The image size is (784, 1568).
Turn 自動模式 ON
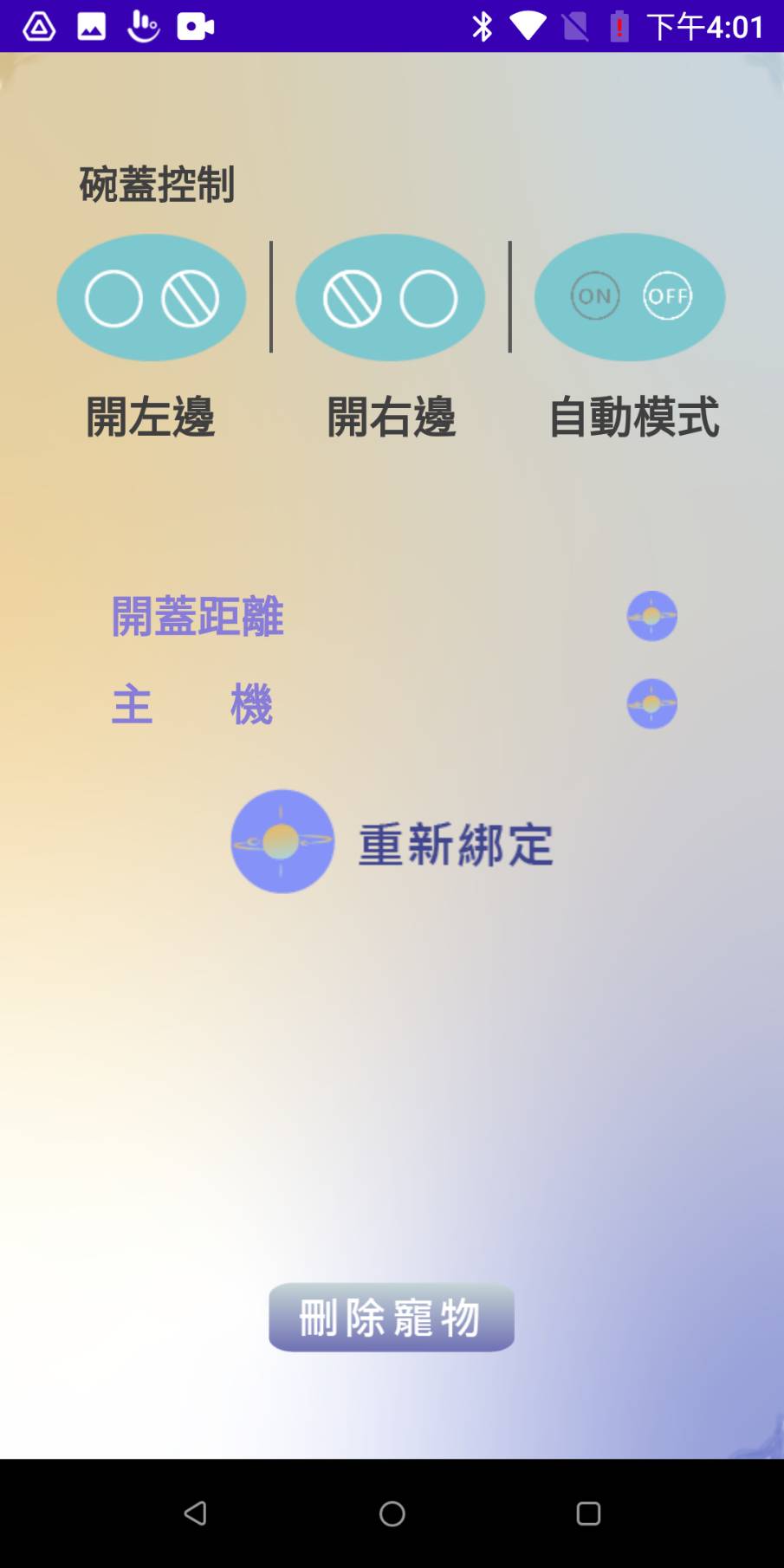pyautogui.click(x=595, y=296)
